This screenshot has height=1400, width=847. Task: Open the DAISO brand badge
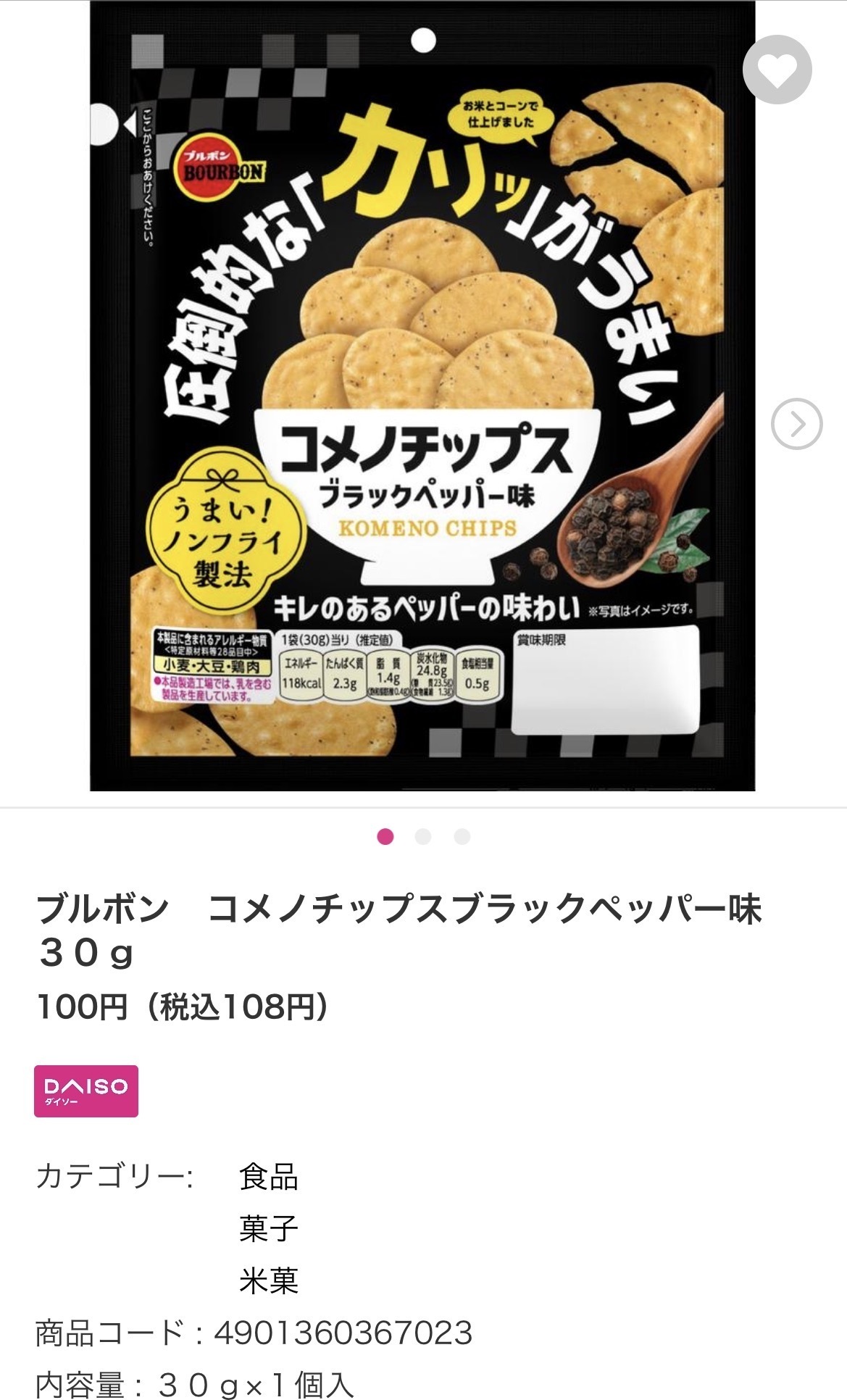tap(86, 1091)
